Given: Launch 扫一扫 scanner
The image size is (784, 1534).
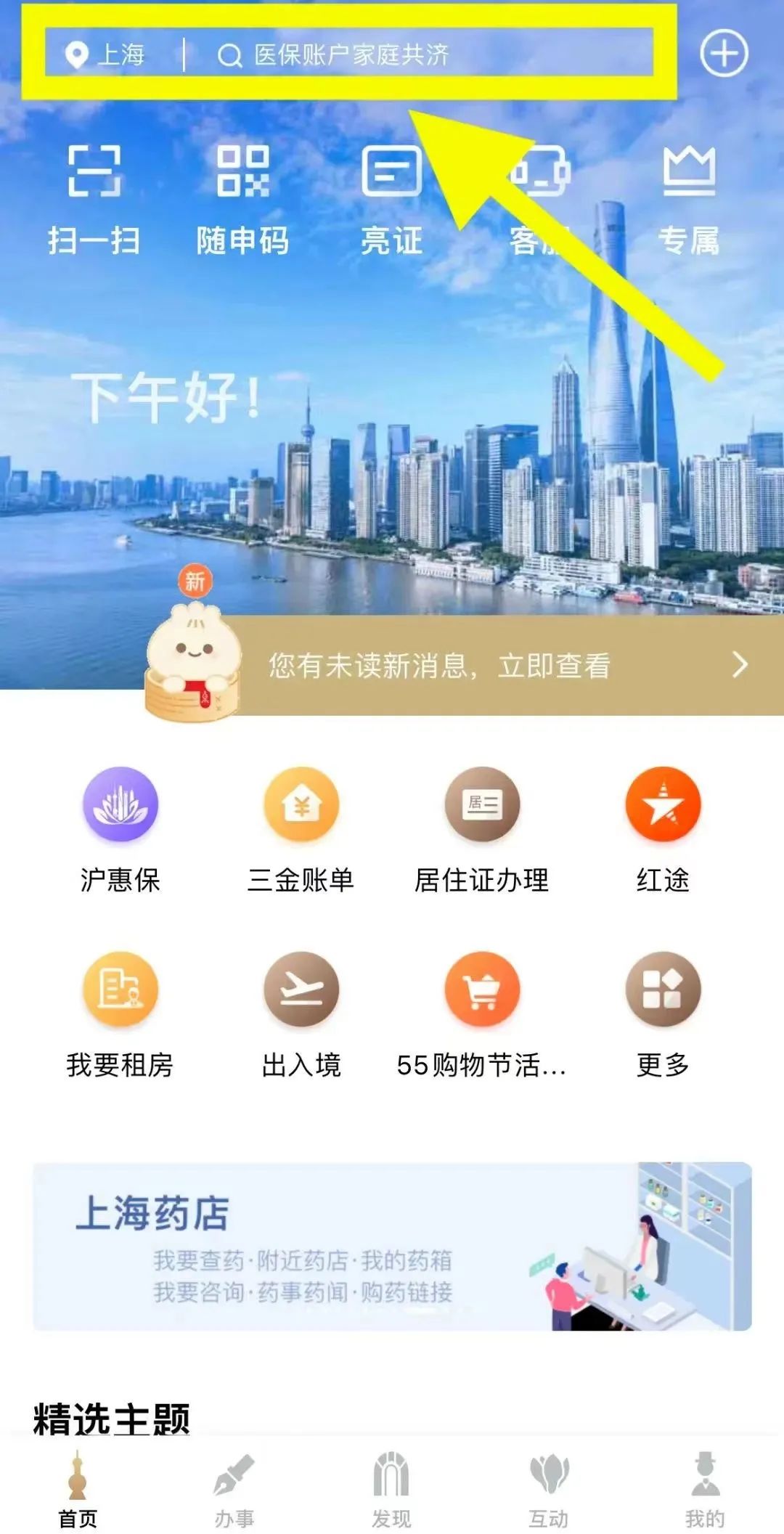Looking at the screenshot, I should tap(94, 198).
